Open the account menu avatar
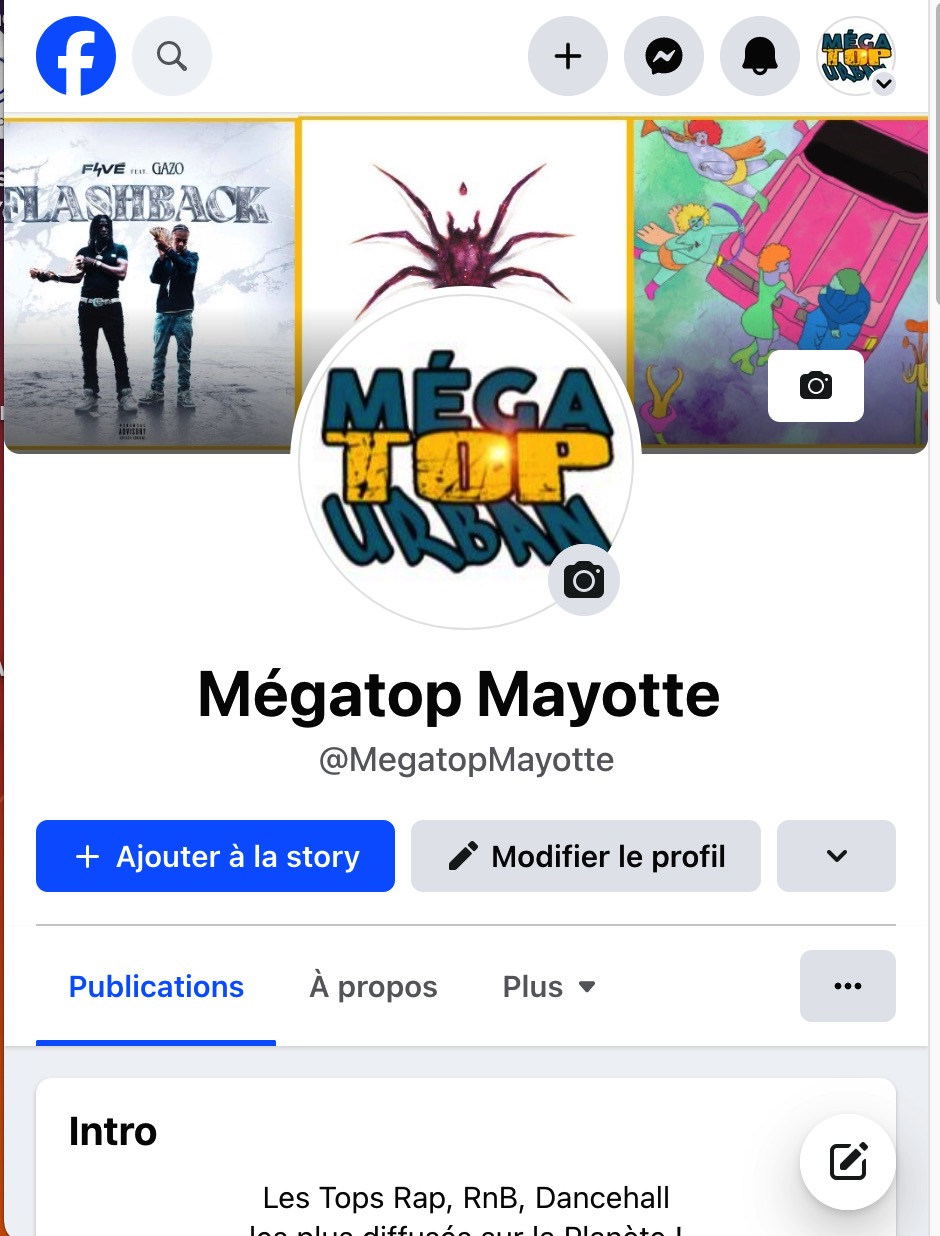The height and width of the screenshot is (1236, 940). (x=857, y=56)
